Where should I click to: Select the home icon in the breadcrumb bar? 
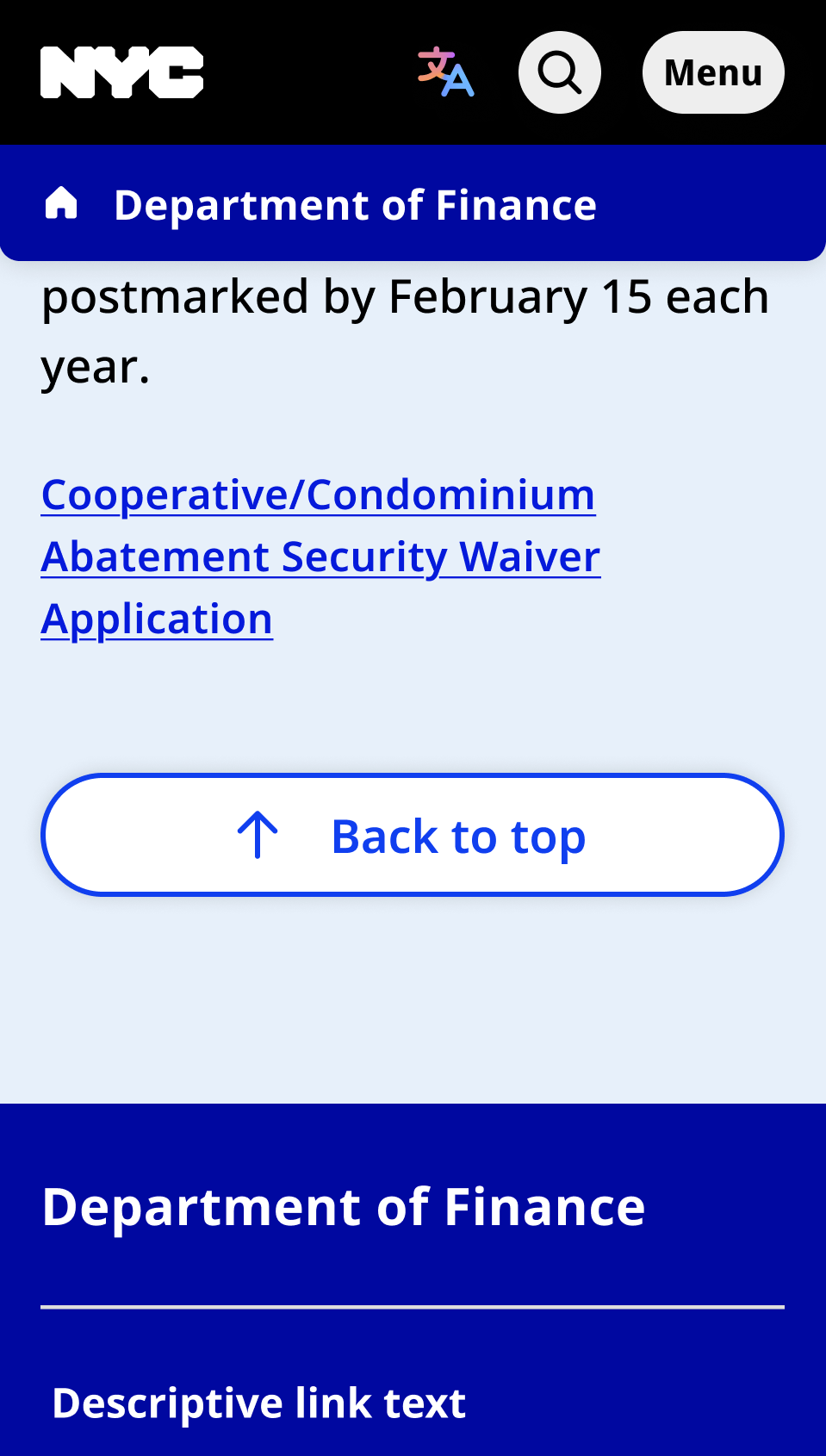pos(63,203)
